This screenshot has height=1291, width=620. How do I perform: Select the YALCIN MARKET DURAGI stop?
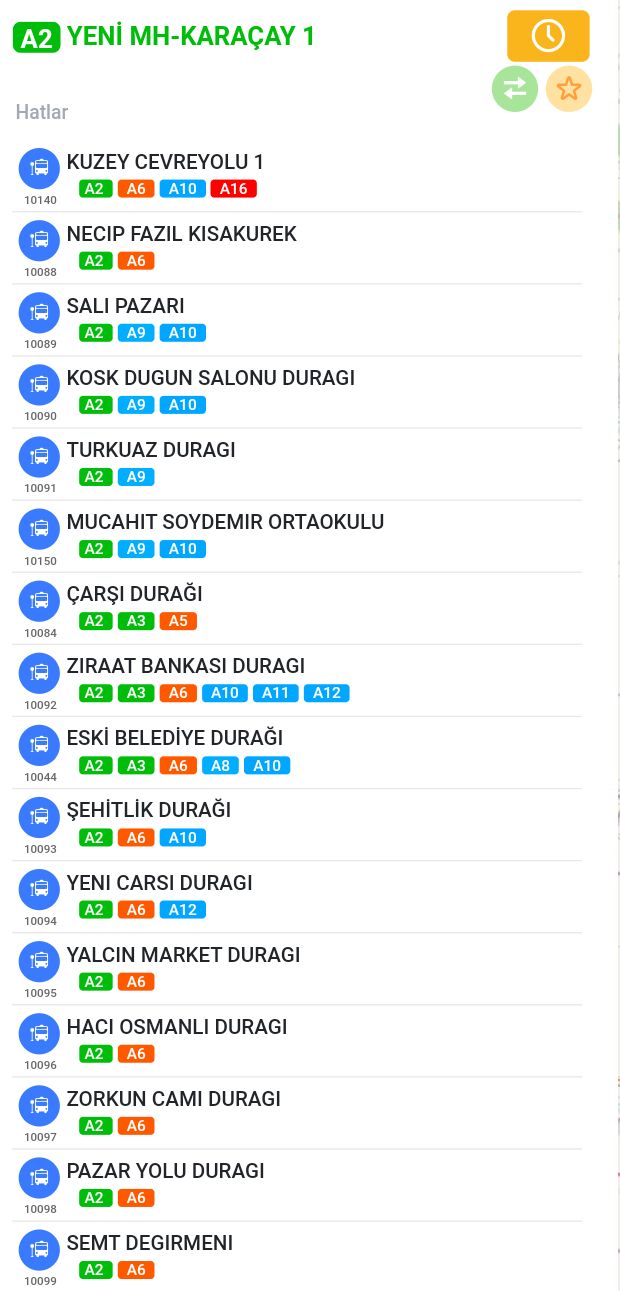[183, 955]
